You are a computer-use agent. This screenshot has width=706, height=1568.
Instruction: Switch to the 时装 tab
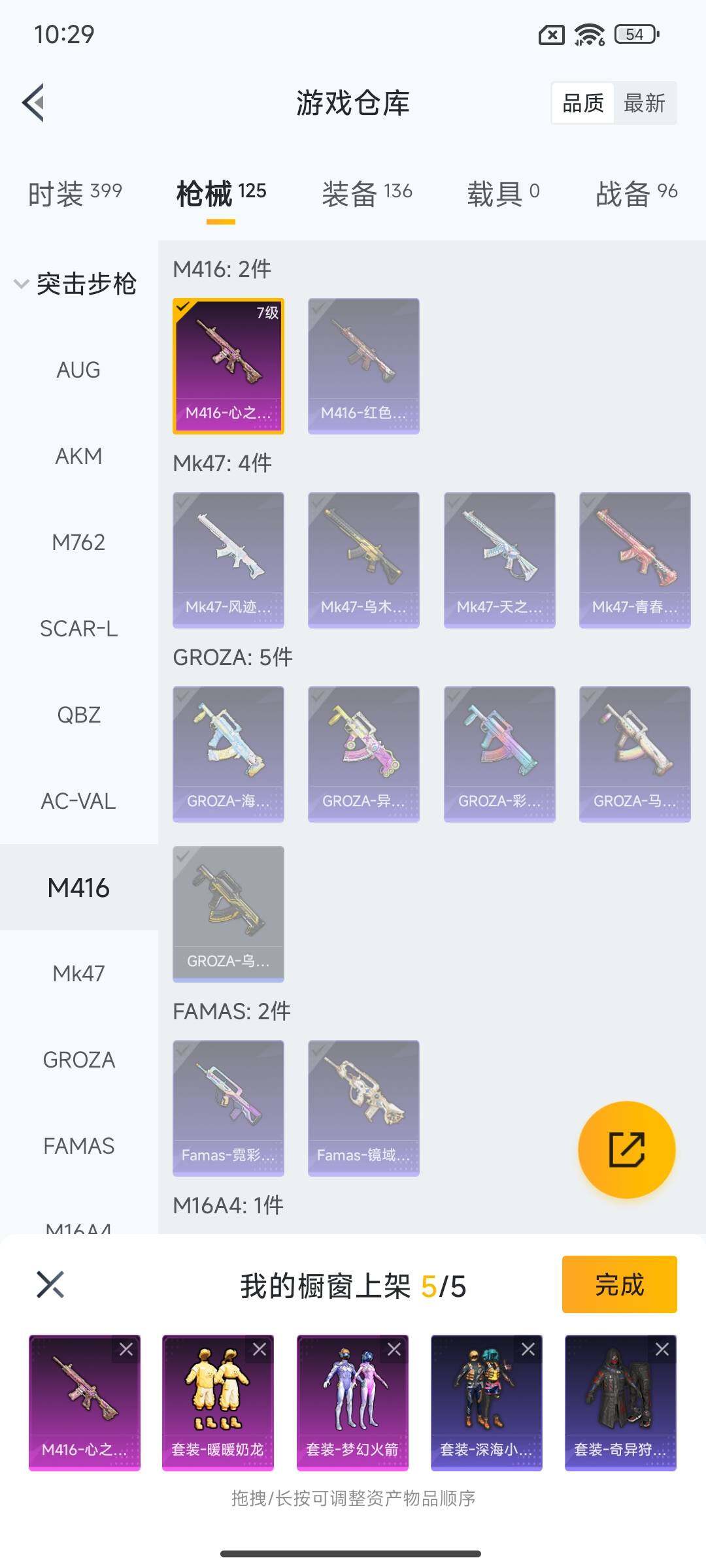tap(75, 193)
